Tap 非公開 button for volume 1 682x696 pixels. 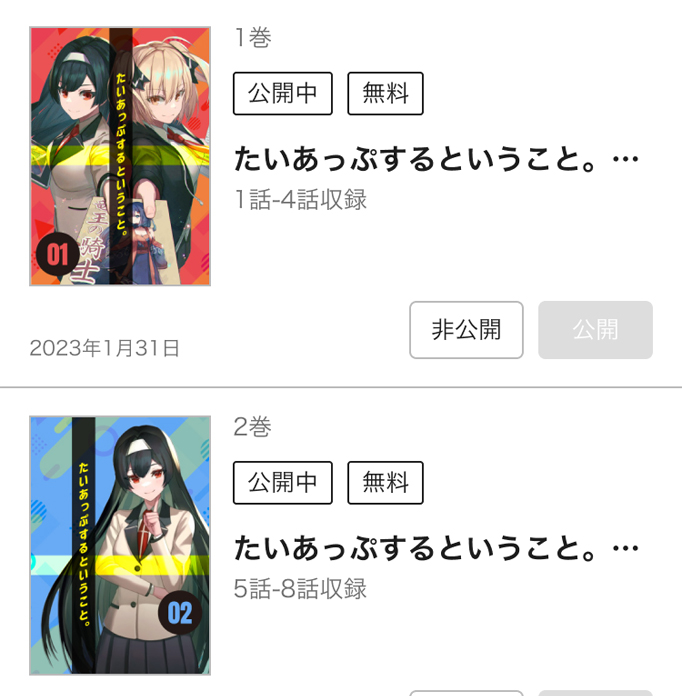click(466, 330)
